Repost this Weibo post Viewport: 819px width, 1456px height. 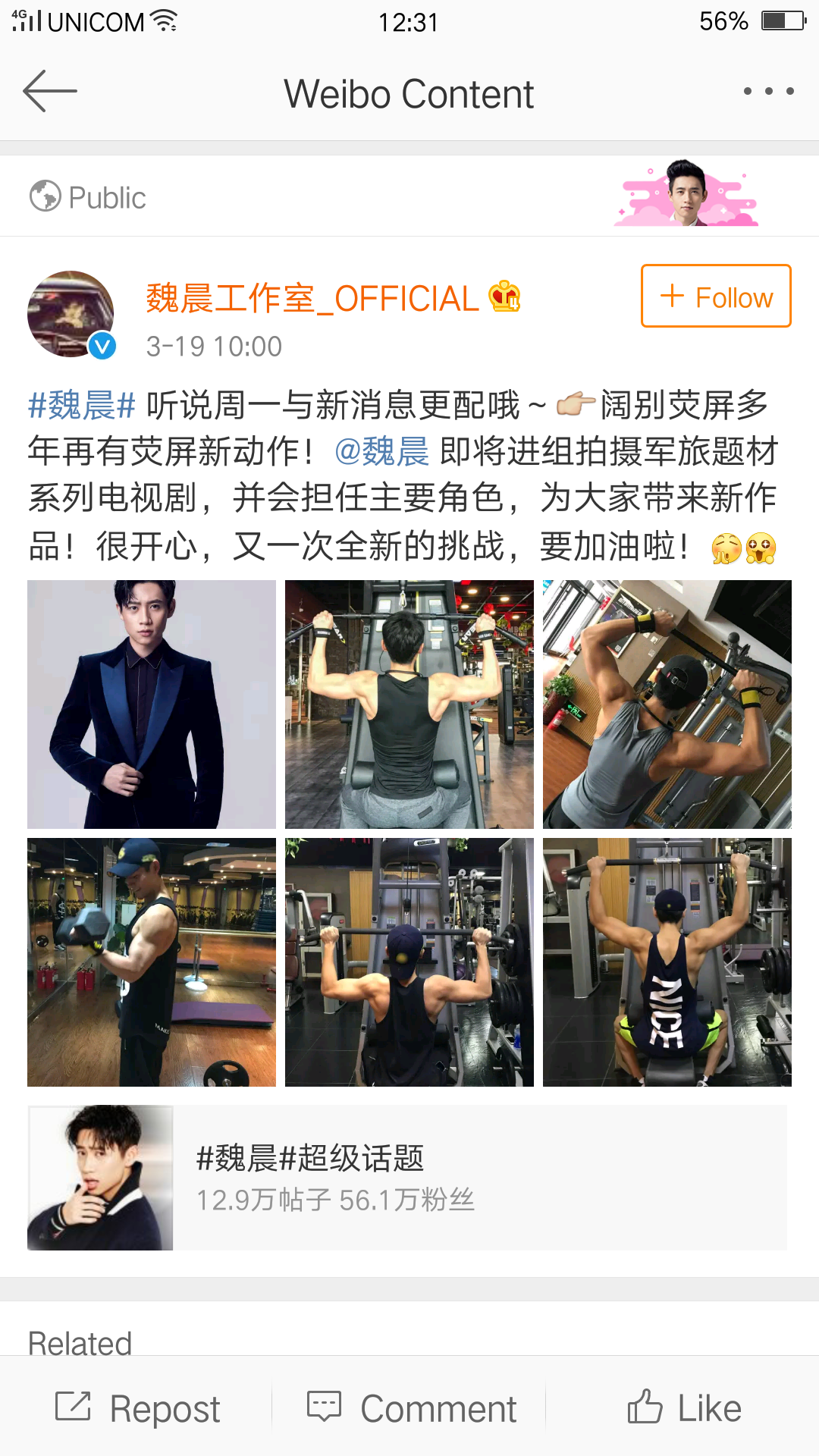click(138, 1408)
